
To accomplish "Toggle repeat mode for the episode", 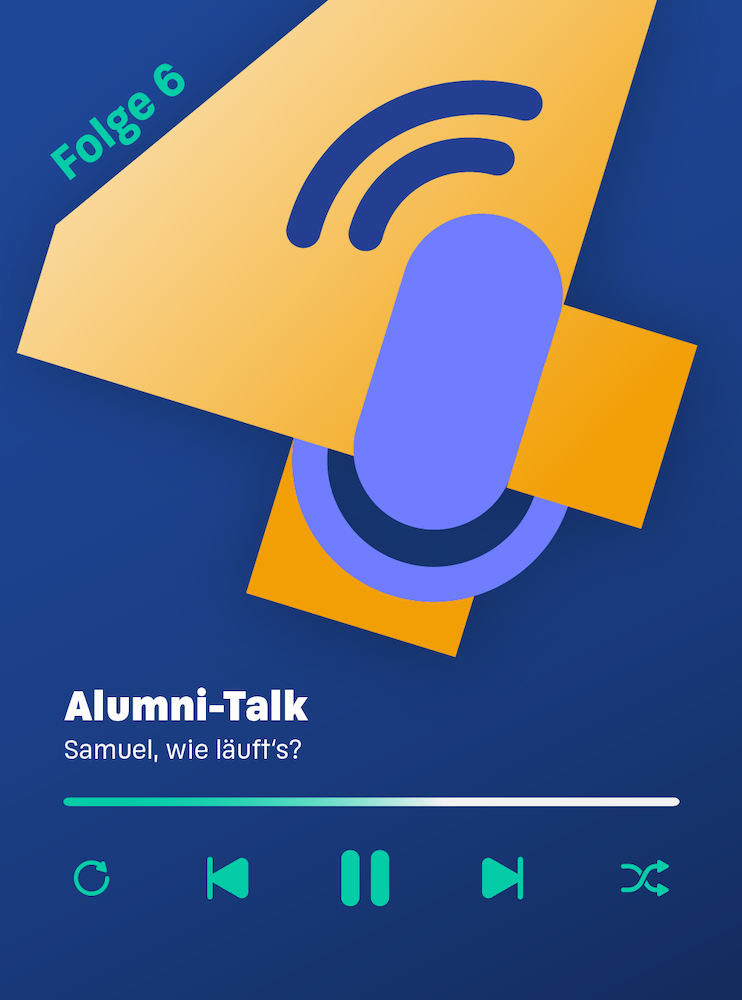I will pos(92,878).
